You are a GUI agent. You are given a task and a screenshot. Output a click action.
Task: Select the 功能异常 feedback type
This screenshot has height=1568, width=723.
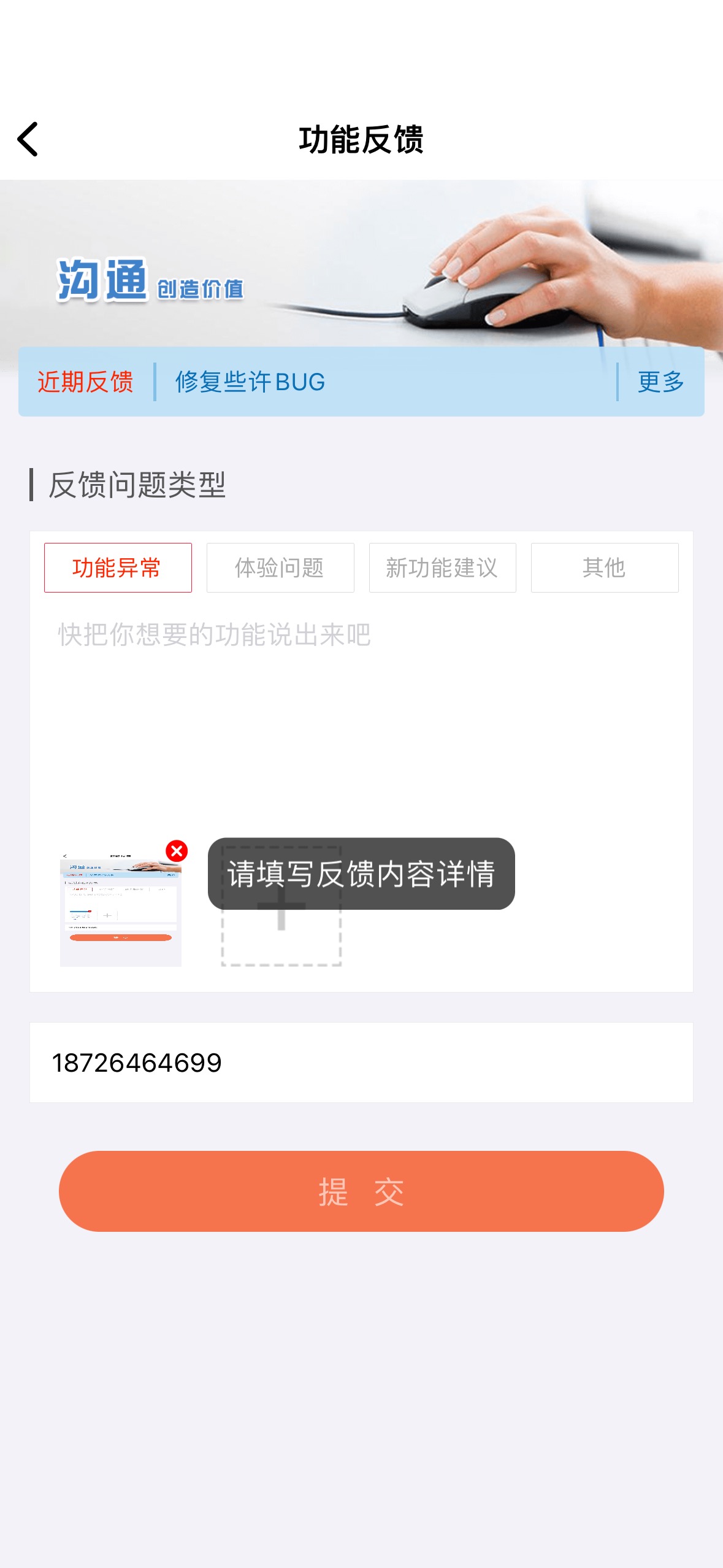[118, 567]
